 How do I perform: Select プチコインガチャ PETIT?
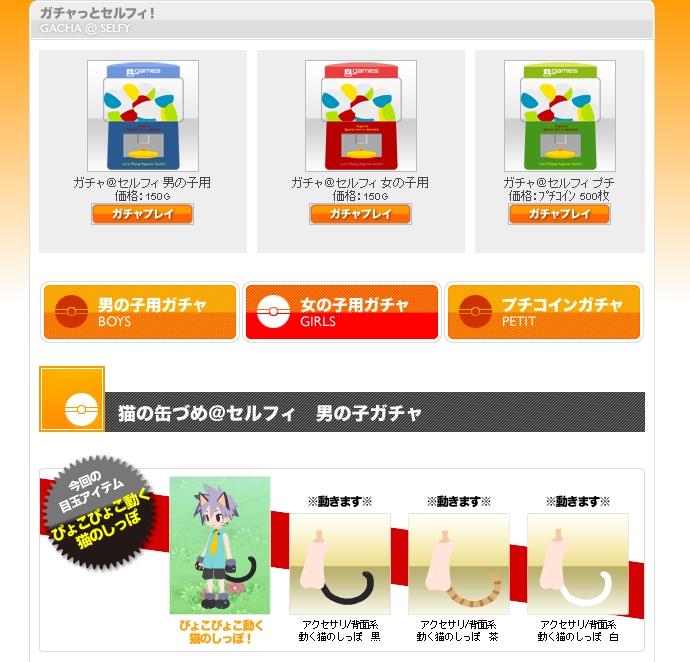tap(544, 312)
